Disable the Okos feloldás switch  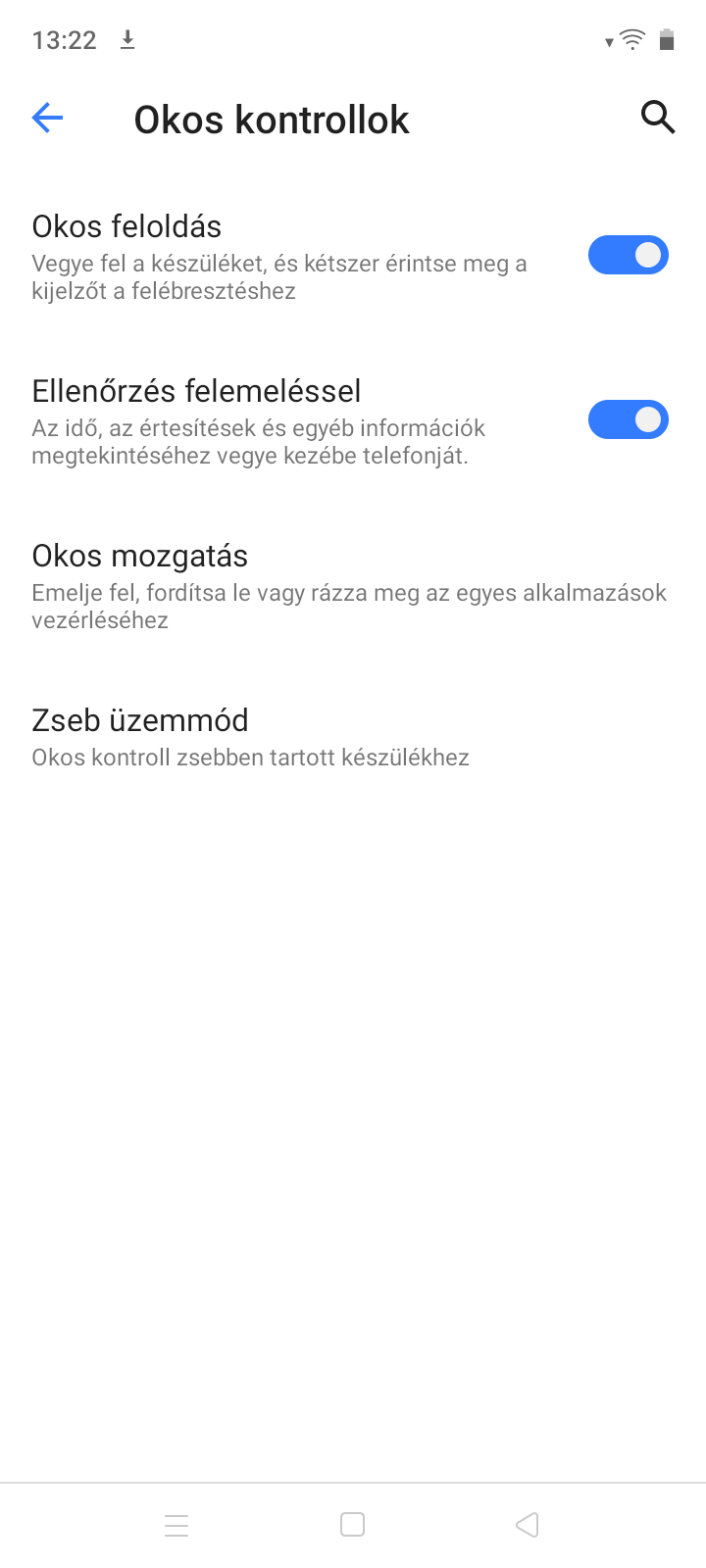(628, 255)
